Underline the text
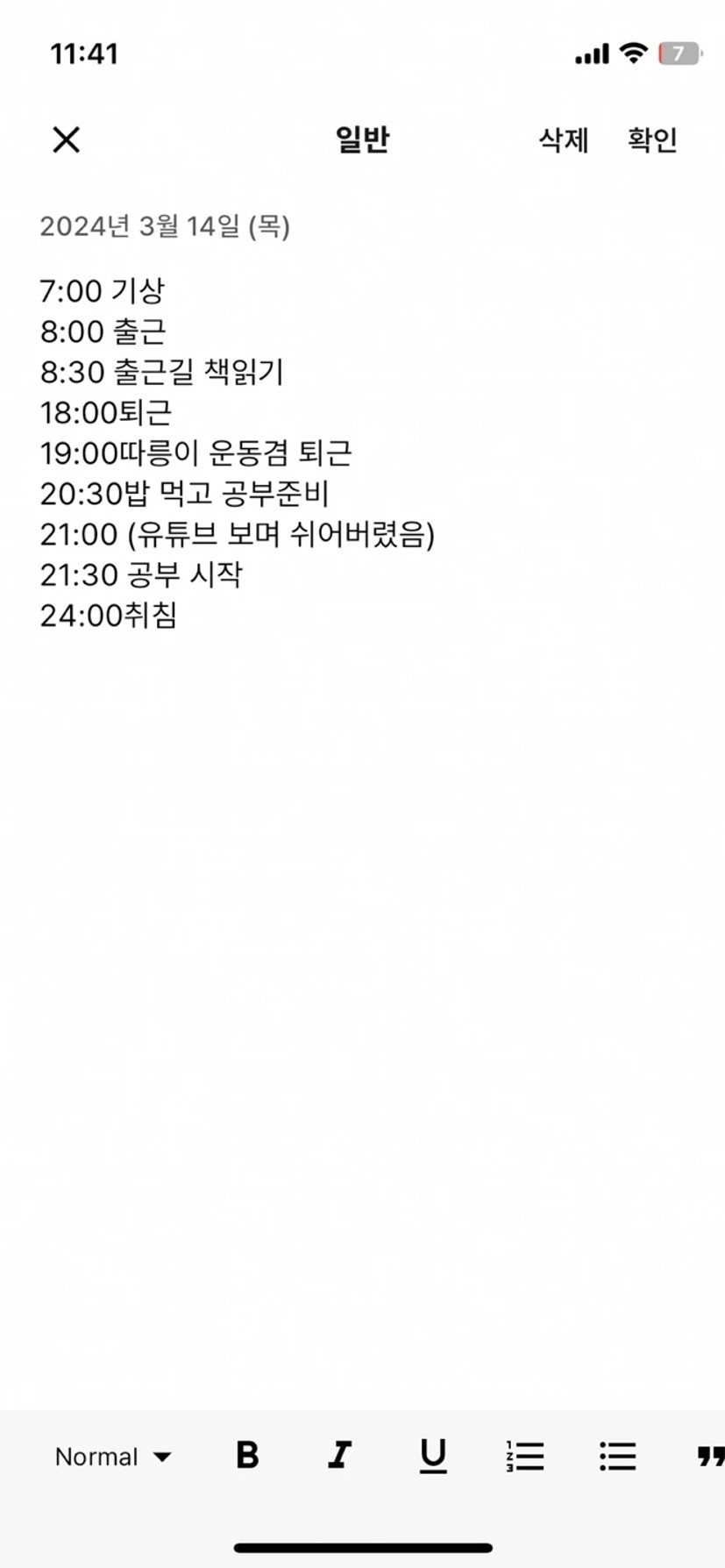725x1568 pixels. [x=433, y=1456]
